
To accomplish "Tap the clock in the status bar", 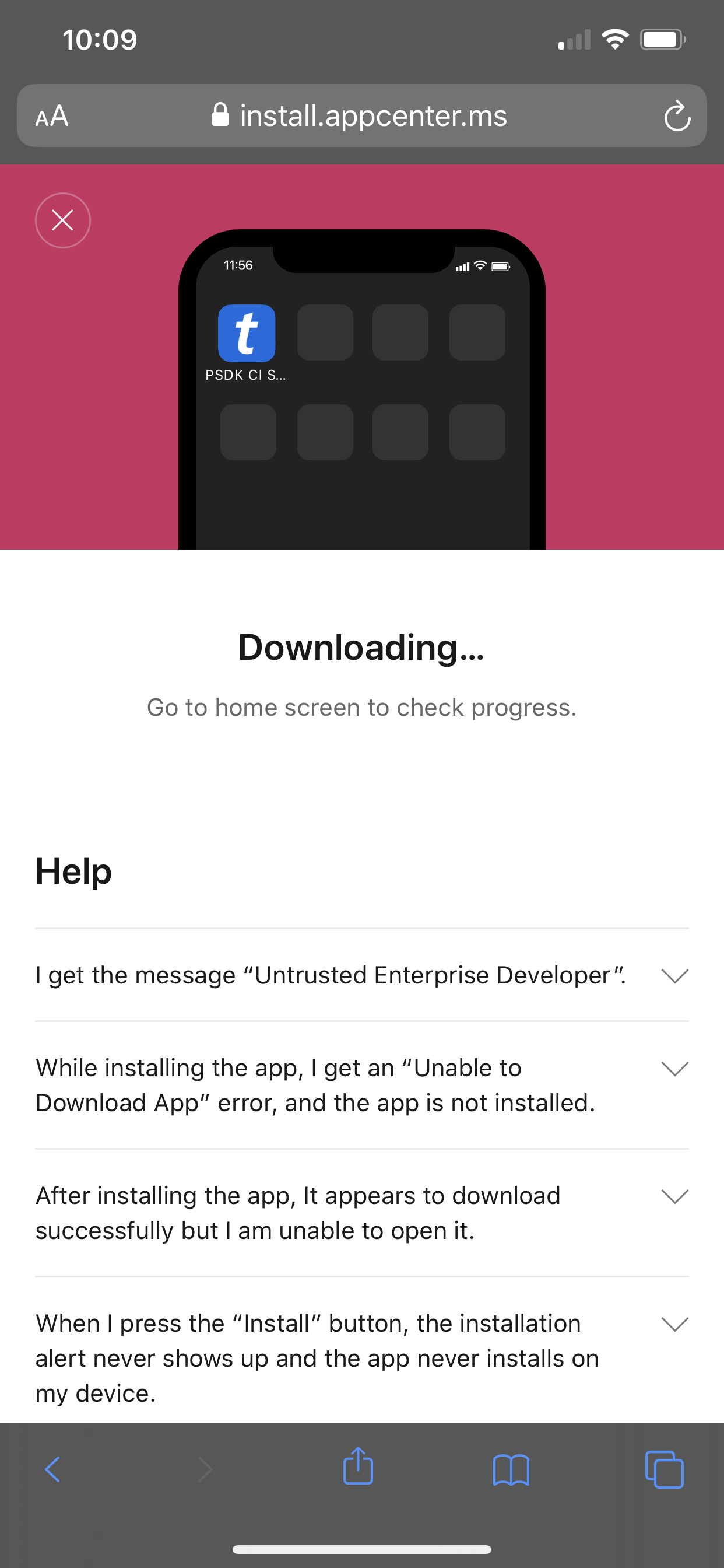I will pos(100,38).
